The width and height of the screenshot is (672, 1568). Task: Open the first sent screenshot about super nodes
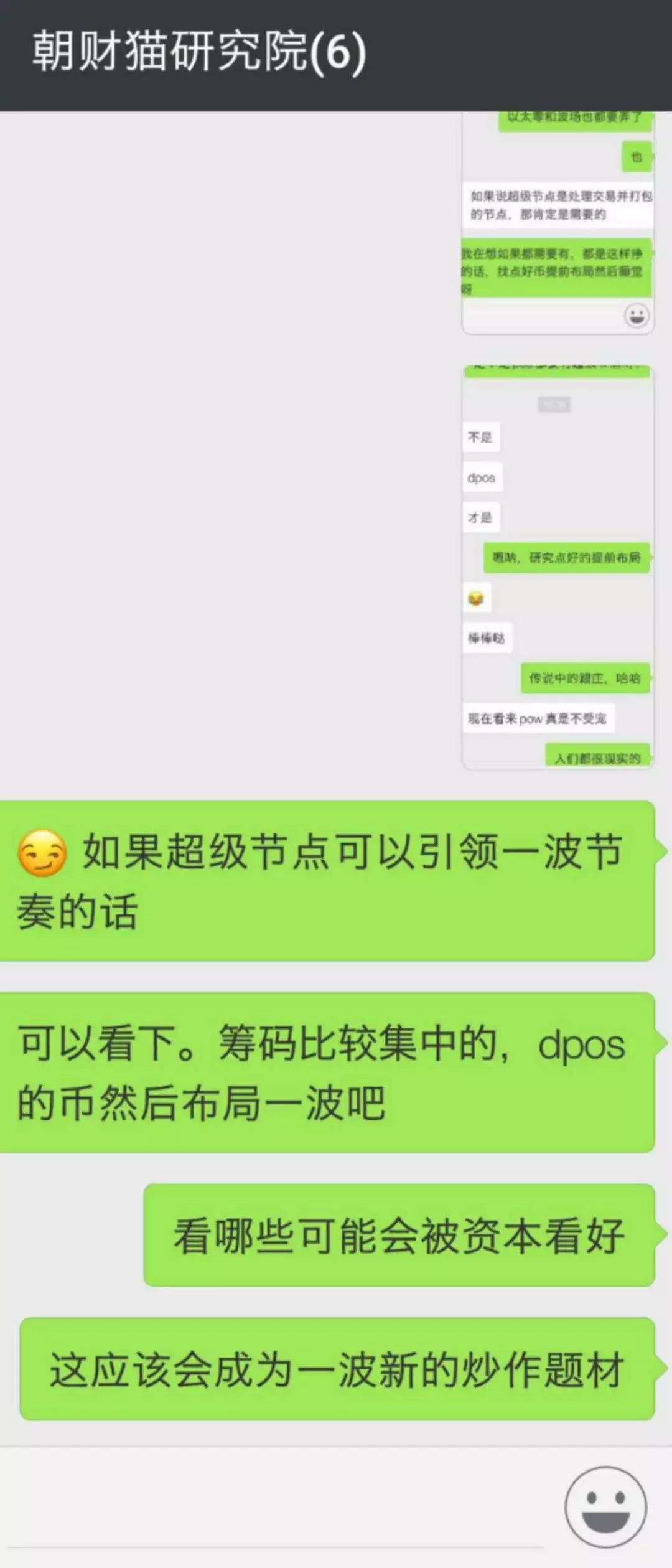pyautogui.click(x=558, y=223)
